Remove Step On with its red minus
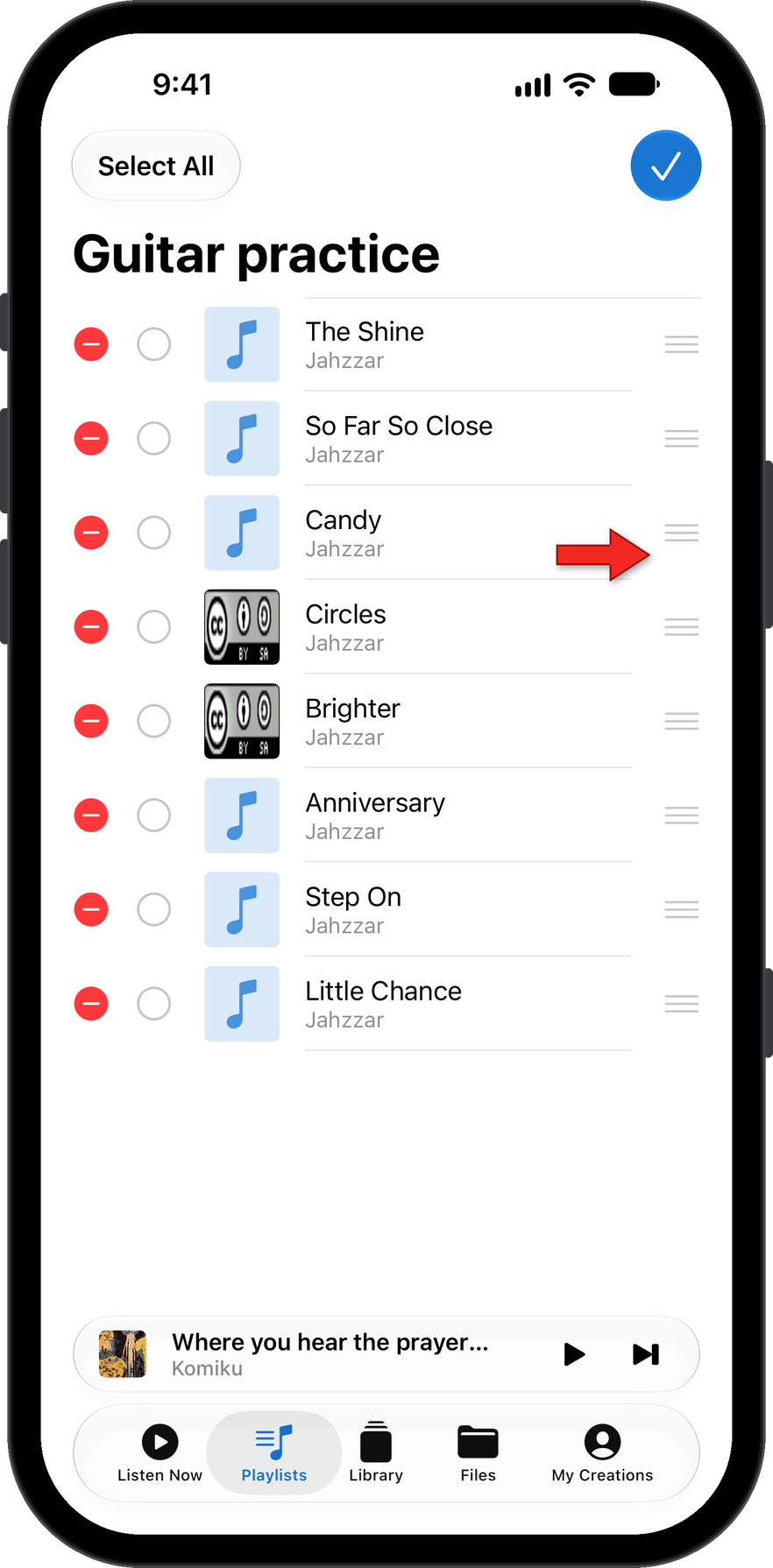This screenshot has height=1568, width=773. 91,909
